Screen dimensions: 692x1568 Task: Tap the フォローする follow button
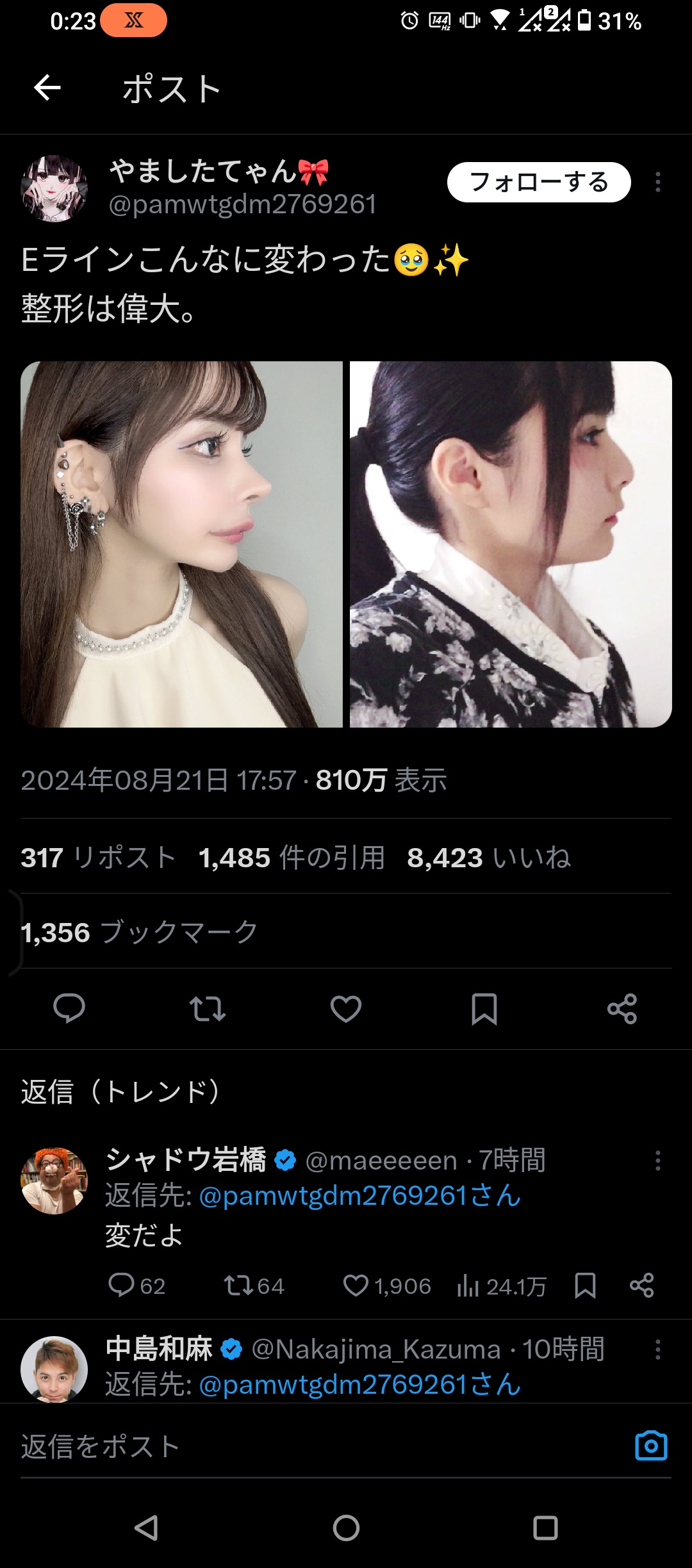pos(539,183)
